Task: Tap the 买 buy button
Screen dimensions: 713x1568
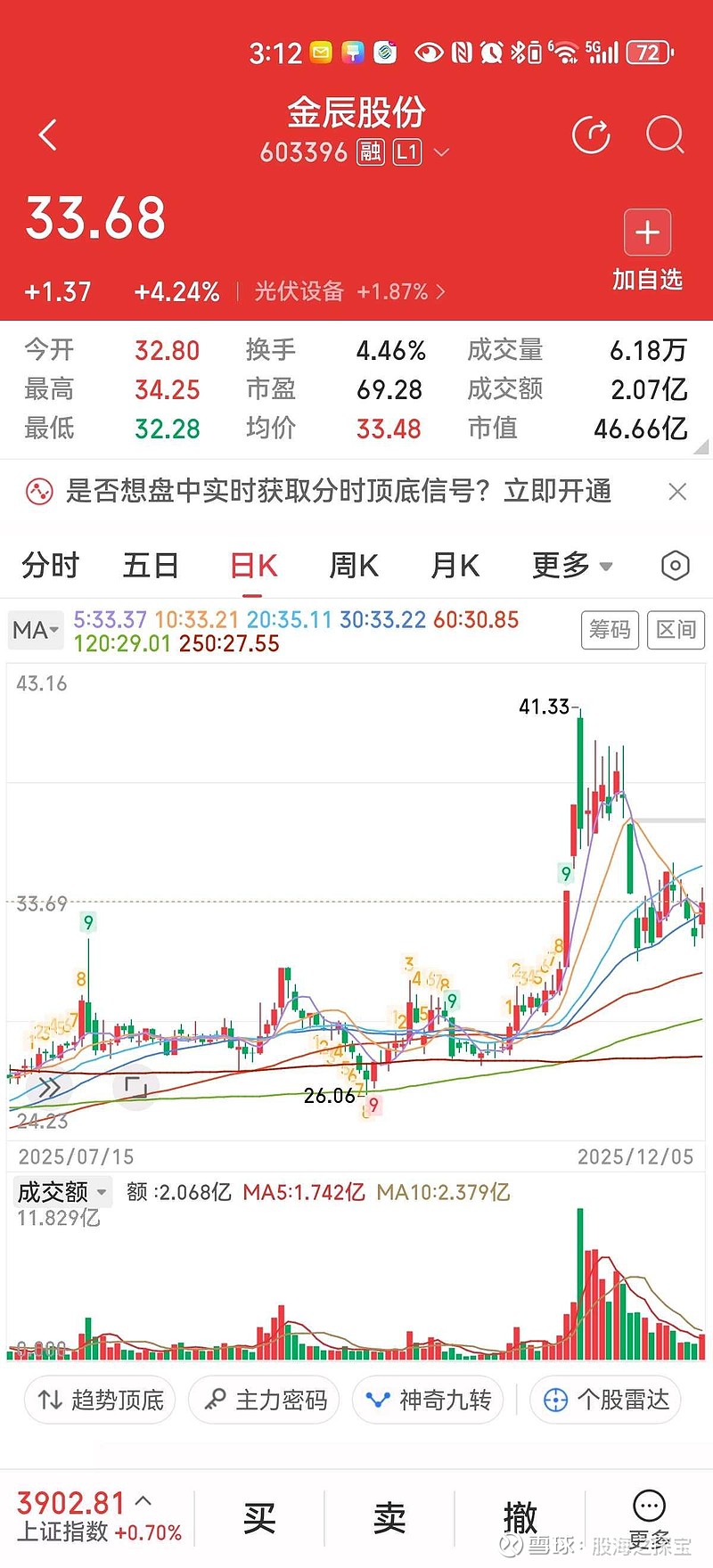Action: click(258, 1516)
